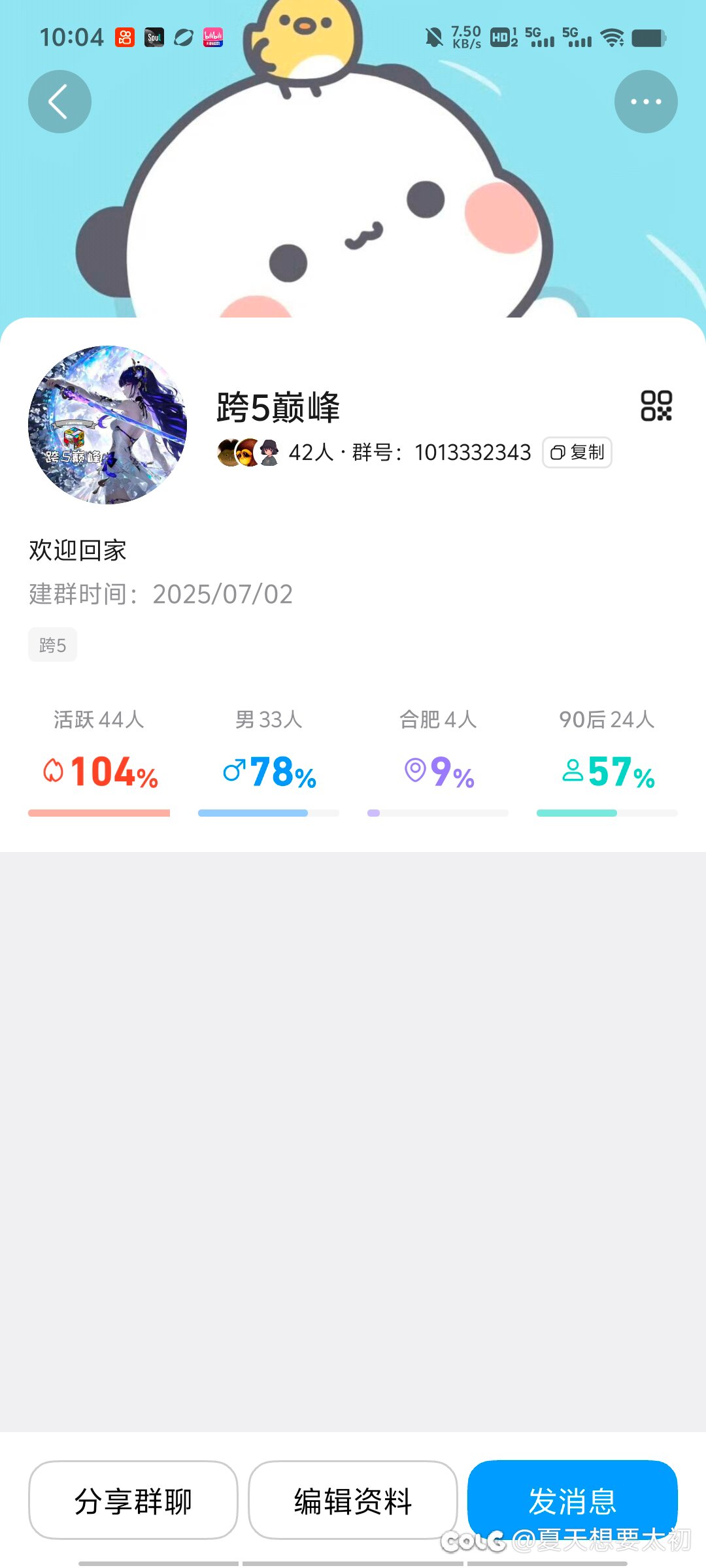Copy the group number with 复制 button
The width and height of the screenshot is (706, 1568).
(x=578, y=453)
